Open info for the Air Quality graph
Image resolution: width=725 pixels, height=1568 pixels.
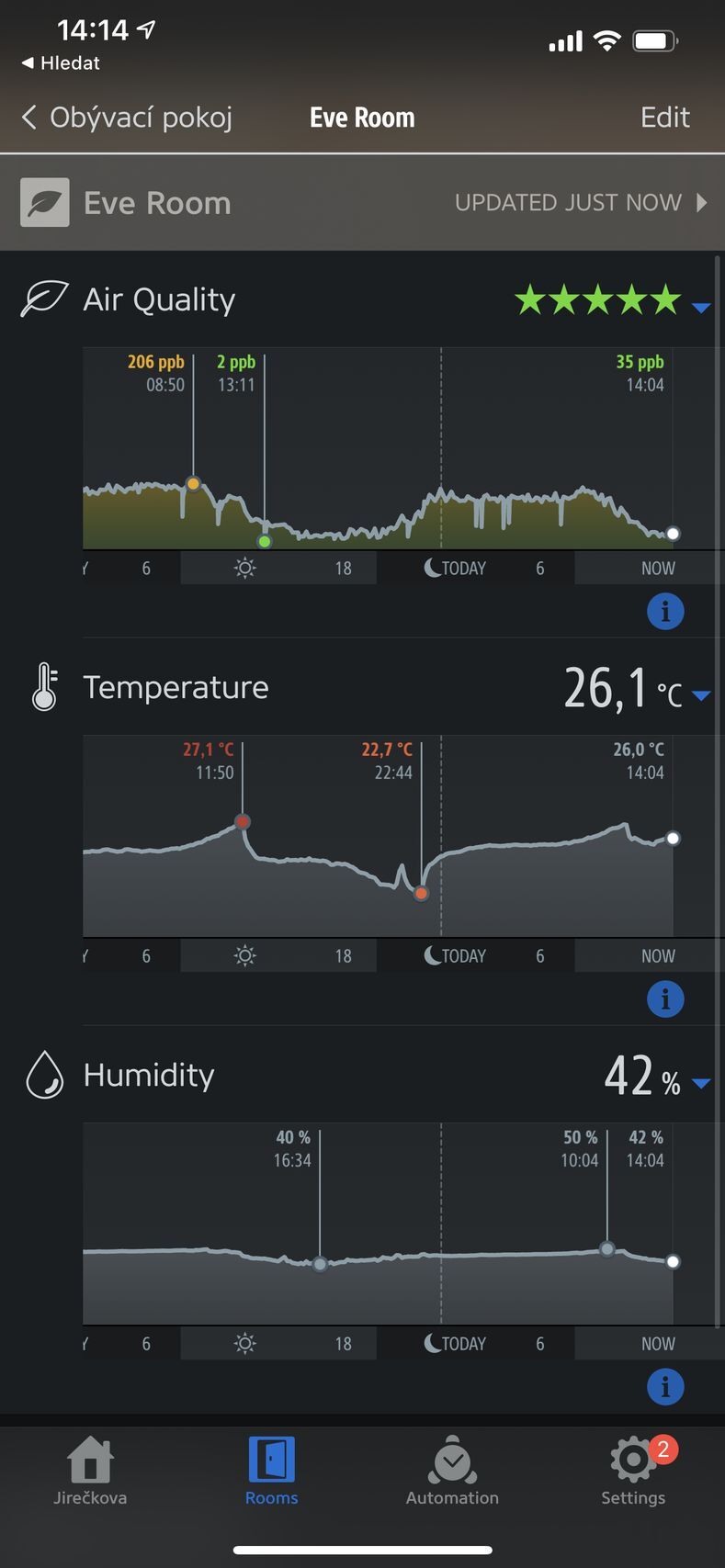click(x=665, y=611)
